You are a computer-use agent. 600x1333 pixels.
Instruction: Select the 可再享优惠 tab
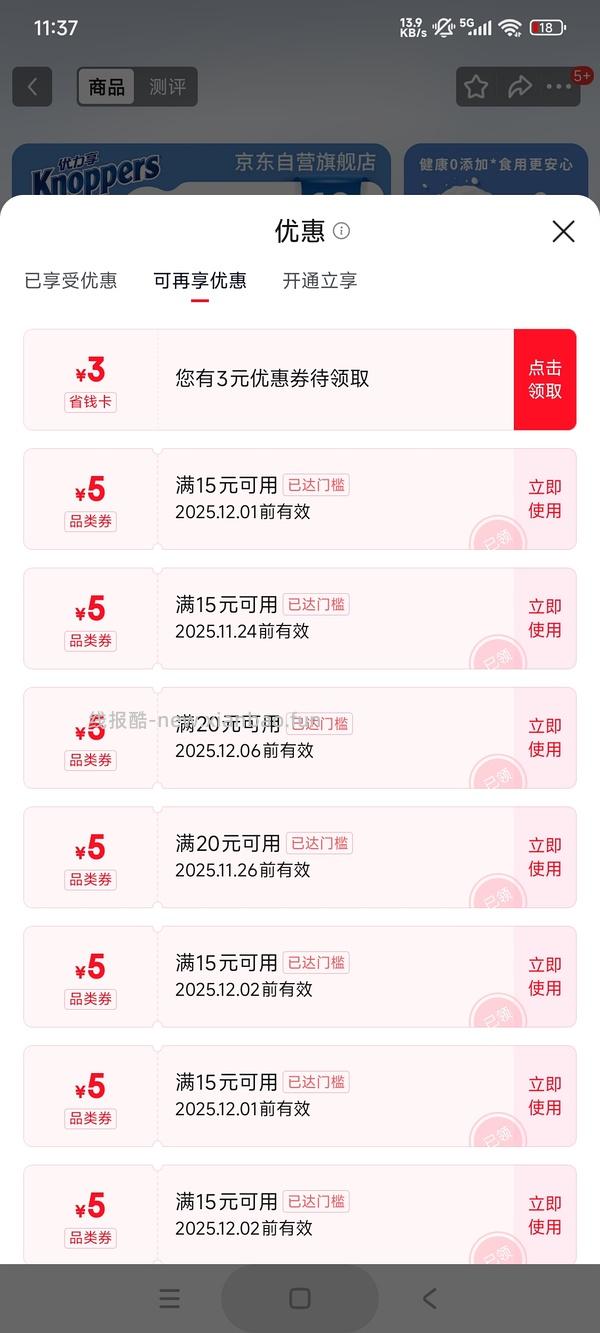coord(200,281)
